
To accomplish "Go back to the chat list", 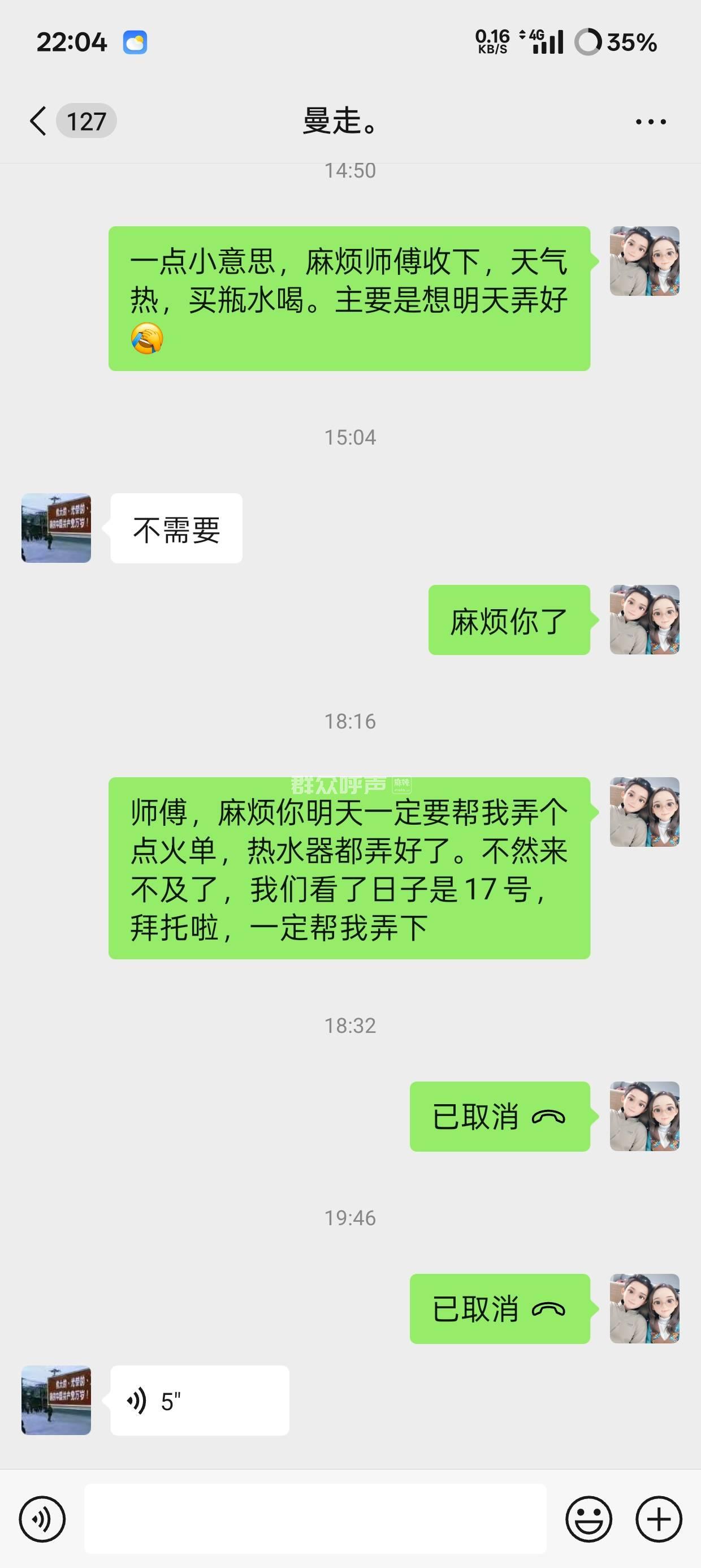I will click(38, 121).
